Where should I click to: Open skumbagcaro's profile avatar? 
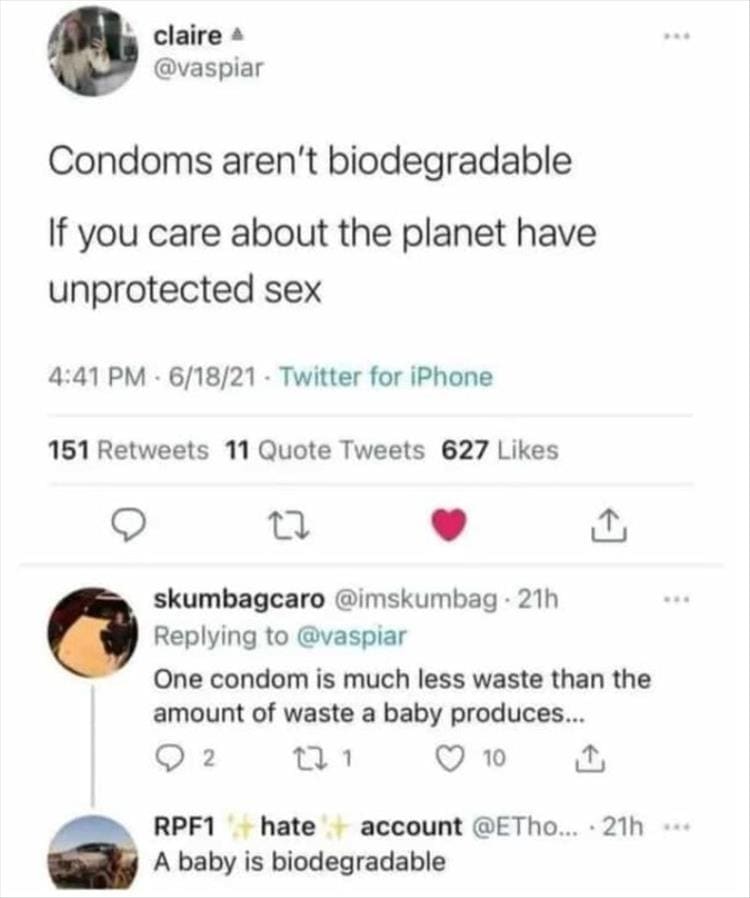point(93,632)
